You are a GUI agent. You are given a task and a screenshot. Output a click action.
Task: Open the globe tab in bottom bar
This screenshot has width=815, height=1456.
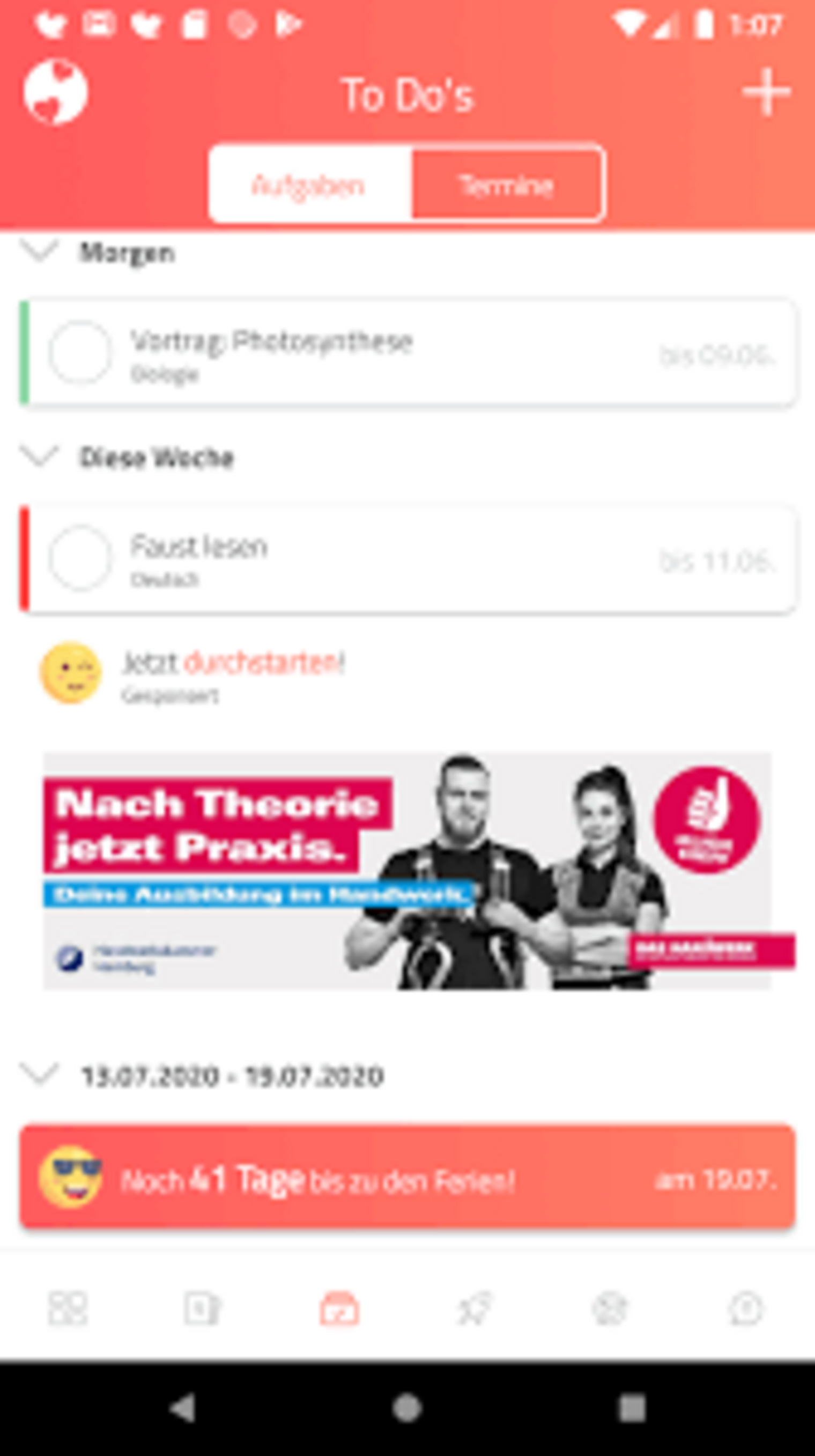610,1308
